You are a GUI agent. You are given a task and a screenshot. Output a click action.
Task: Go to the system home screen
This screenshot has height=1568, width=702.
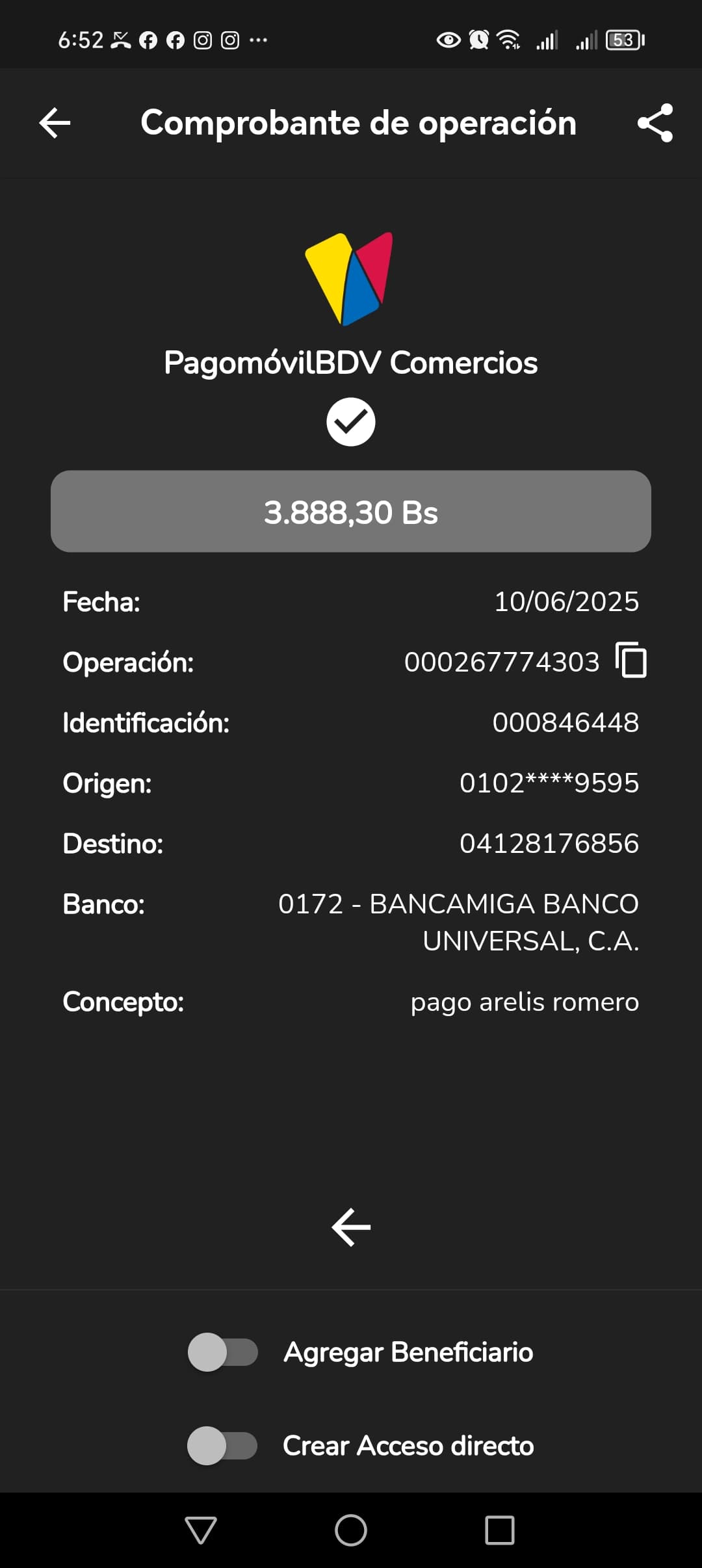[x=351, y=1530]
